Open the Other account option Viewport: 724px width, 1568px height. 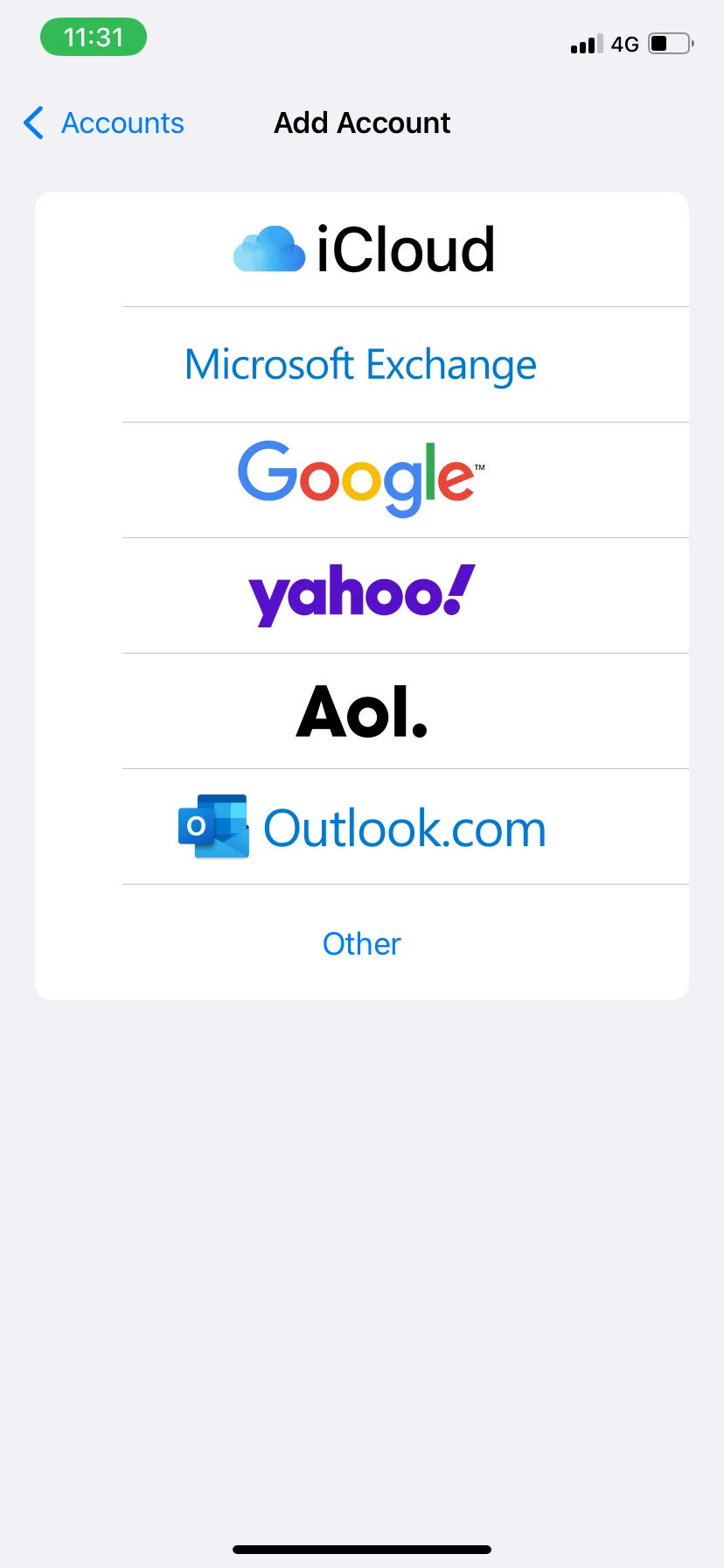coord(362,943)
